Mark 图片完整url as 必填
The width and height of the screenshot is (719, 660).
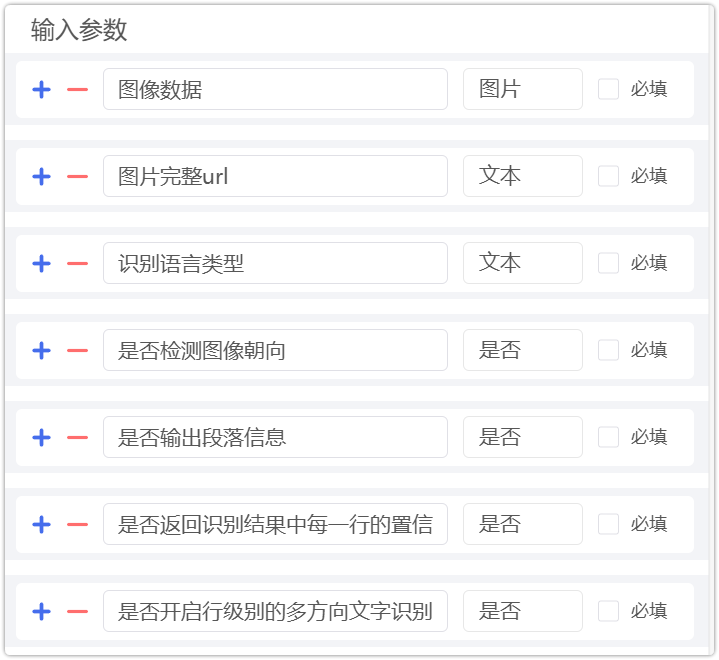[608, 177]
